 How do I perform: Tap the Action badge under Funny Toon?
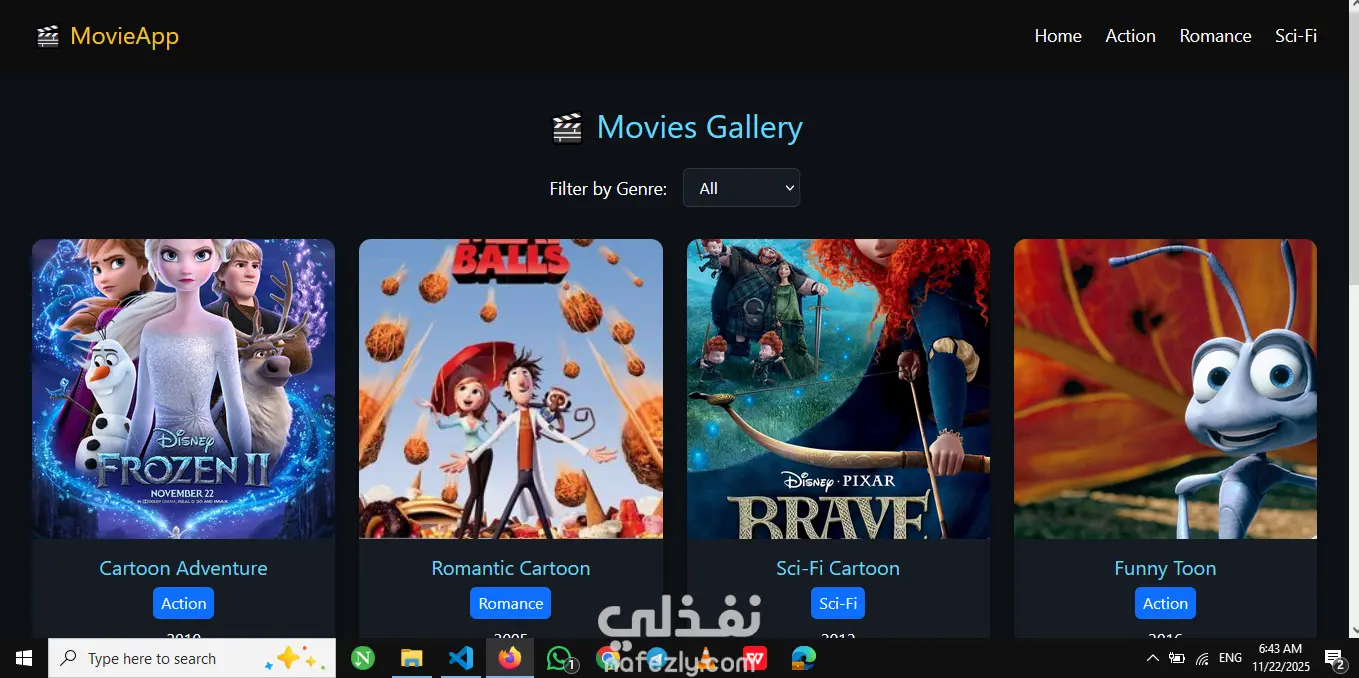point(1165,603)
